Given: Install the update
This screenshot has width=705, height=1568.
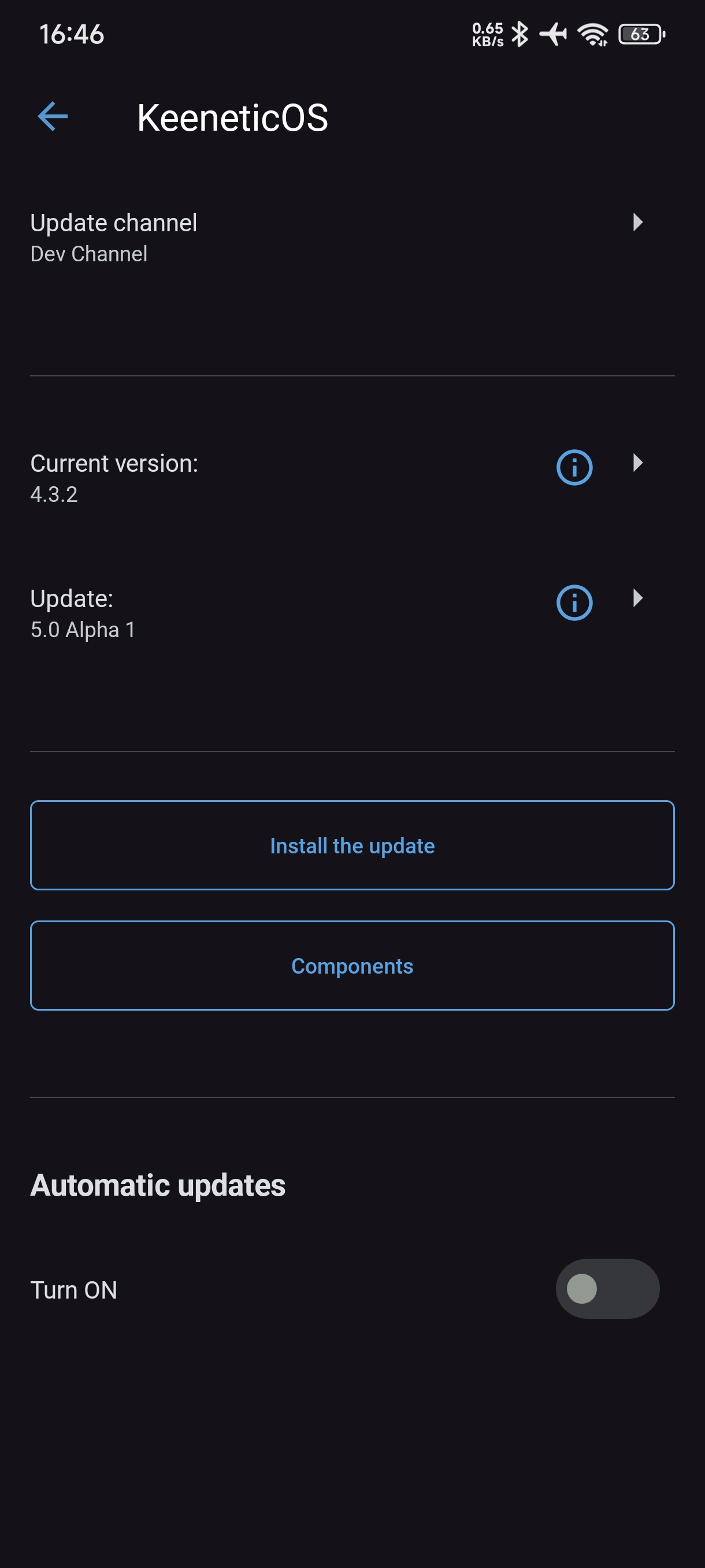Looking at the screenshot, I should click(x=352, y=845).
